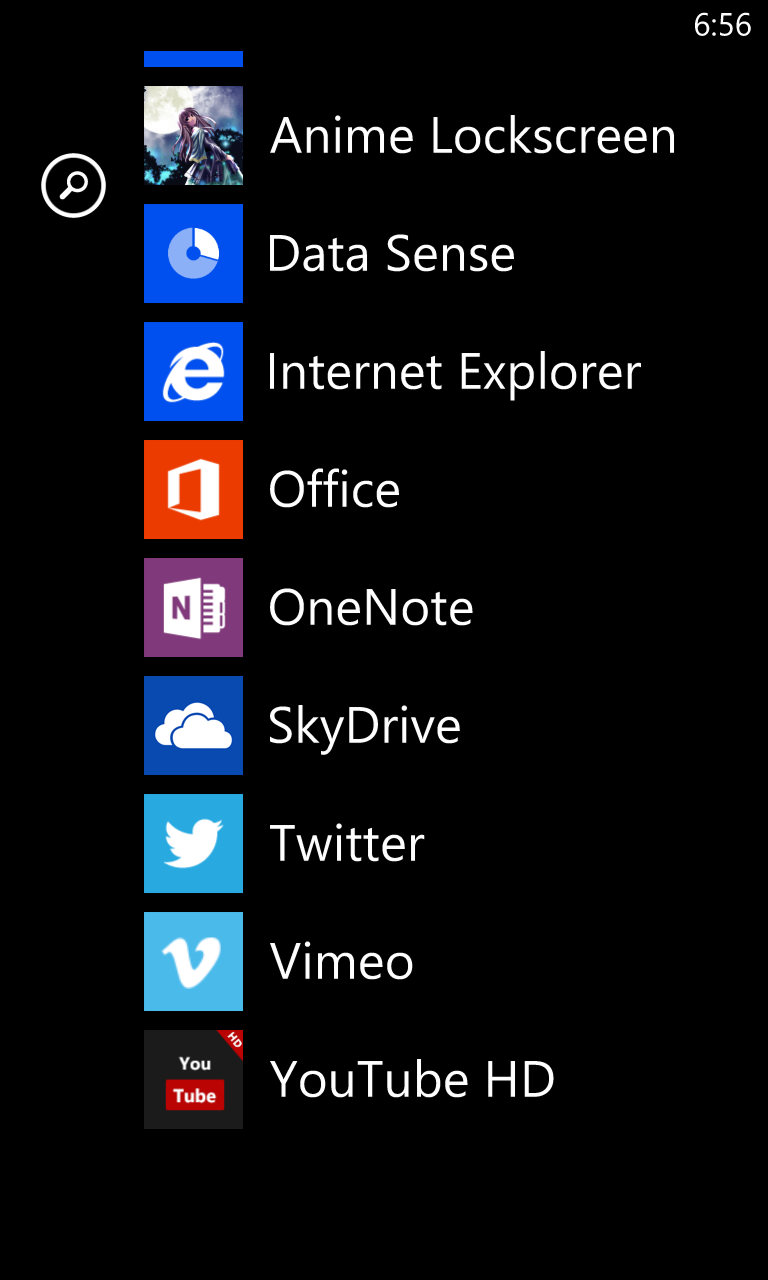Viewport: 768px width, 1280px height.
Task: Launch Internet Explorer
Action: click(x=193, y=371)
